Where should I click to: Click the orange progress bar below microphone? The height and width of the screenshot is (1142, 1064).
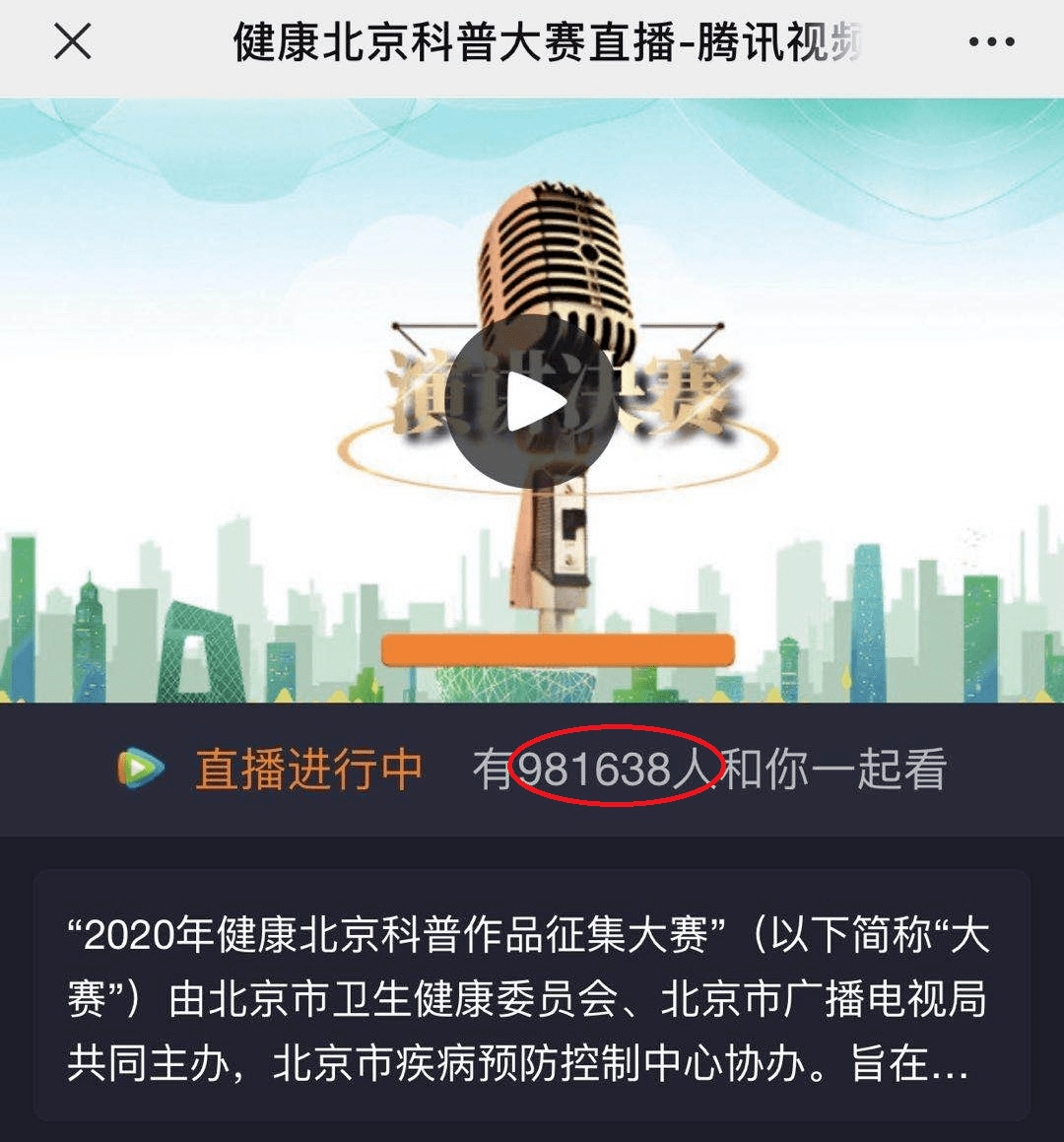click(557, 648)
